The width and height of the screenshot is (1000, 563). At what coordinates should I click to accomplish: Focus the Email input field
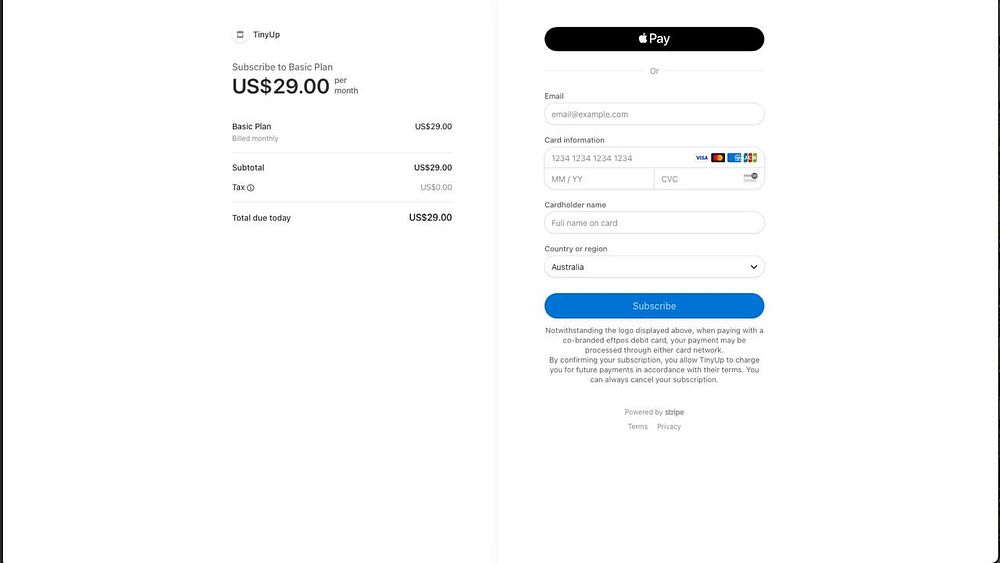pos(654,114)
